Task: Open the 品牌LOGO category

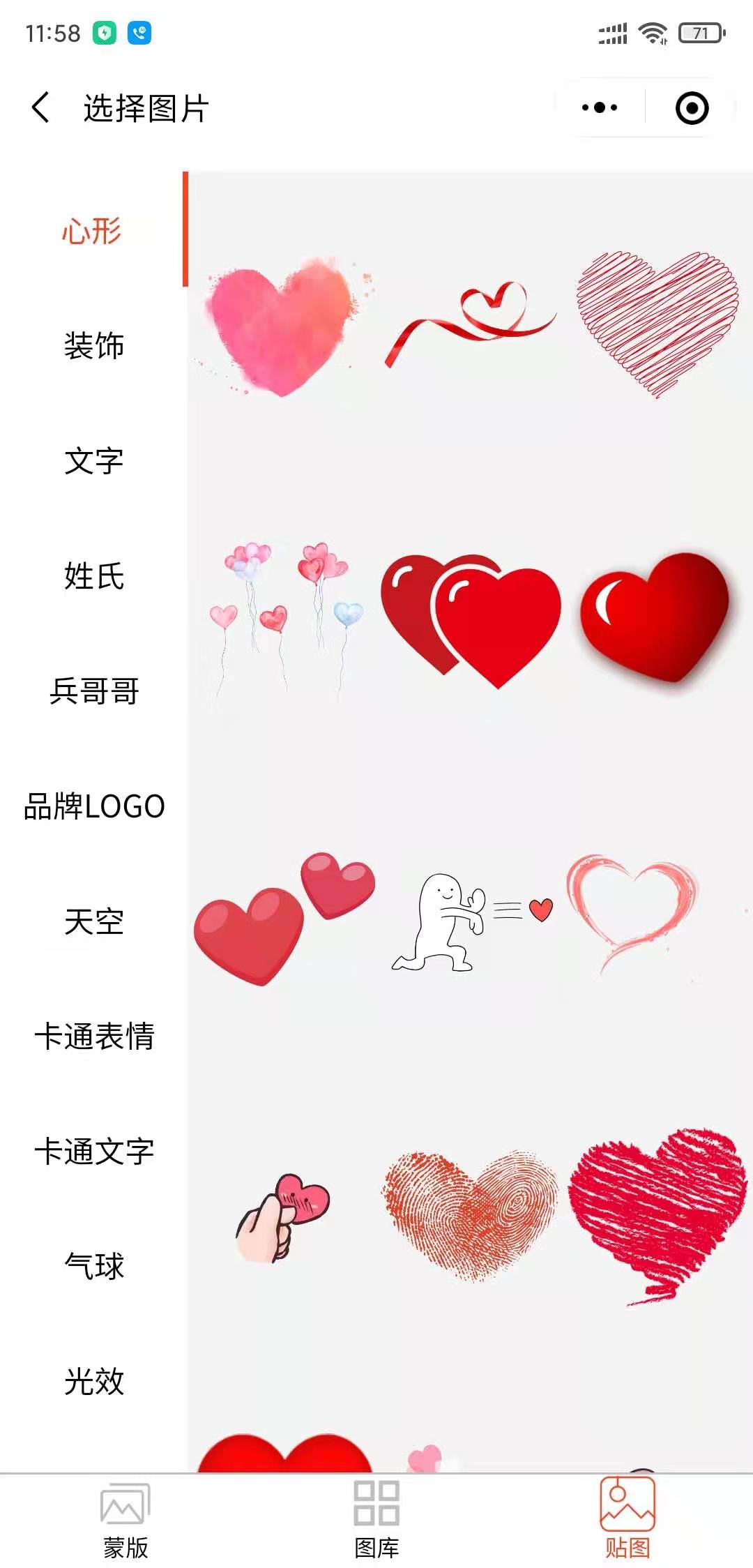Action: (x=93, y=806)
